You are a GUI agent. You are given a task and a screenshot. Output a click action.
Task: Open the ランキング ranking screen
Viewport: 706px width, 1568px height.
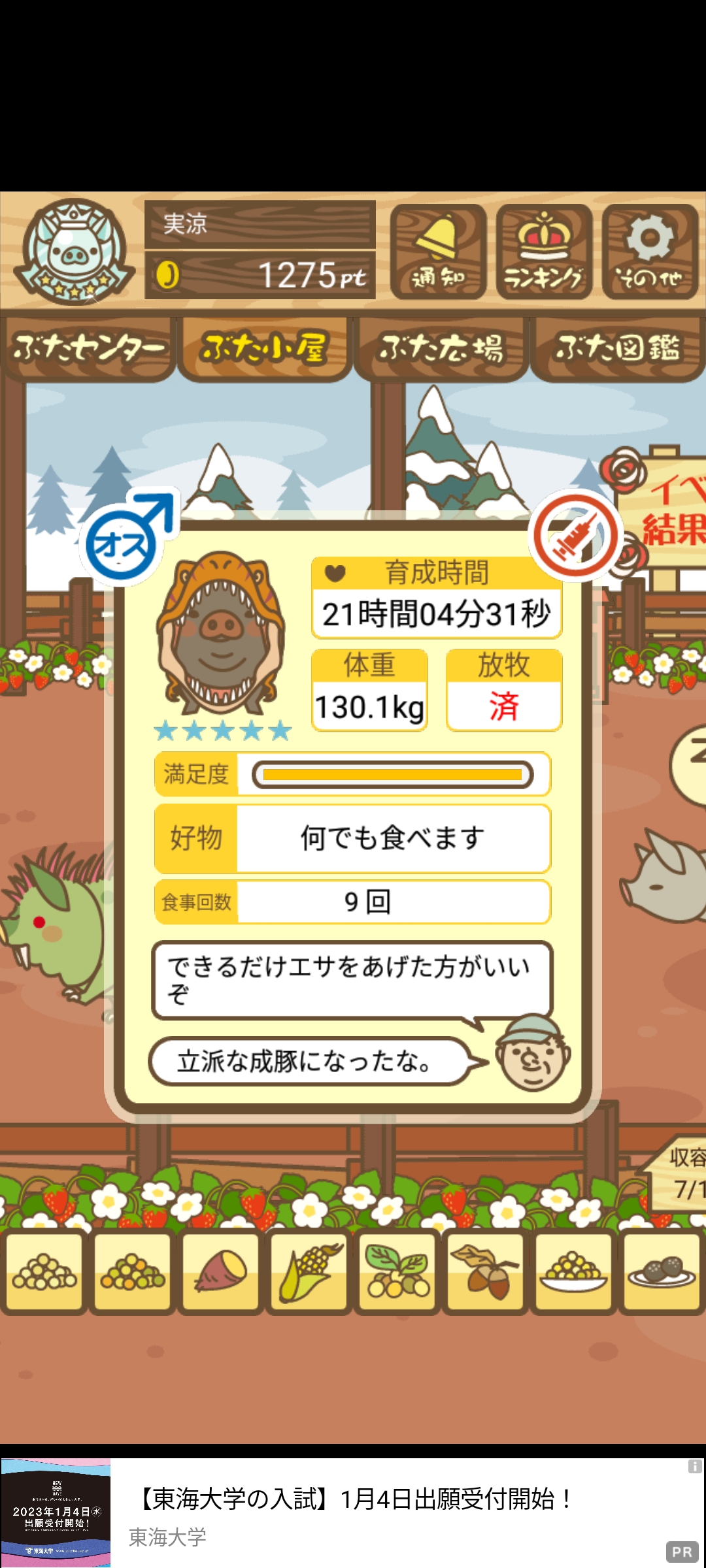544,252
